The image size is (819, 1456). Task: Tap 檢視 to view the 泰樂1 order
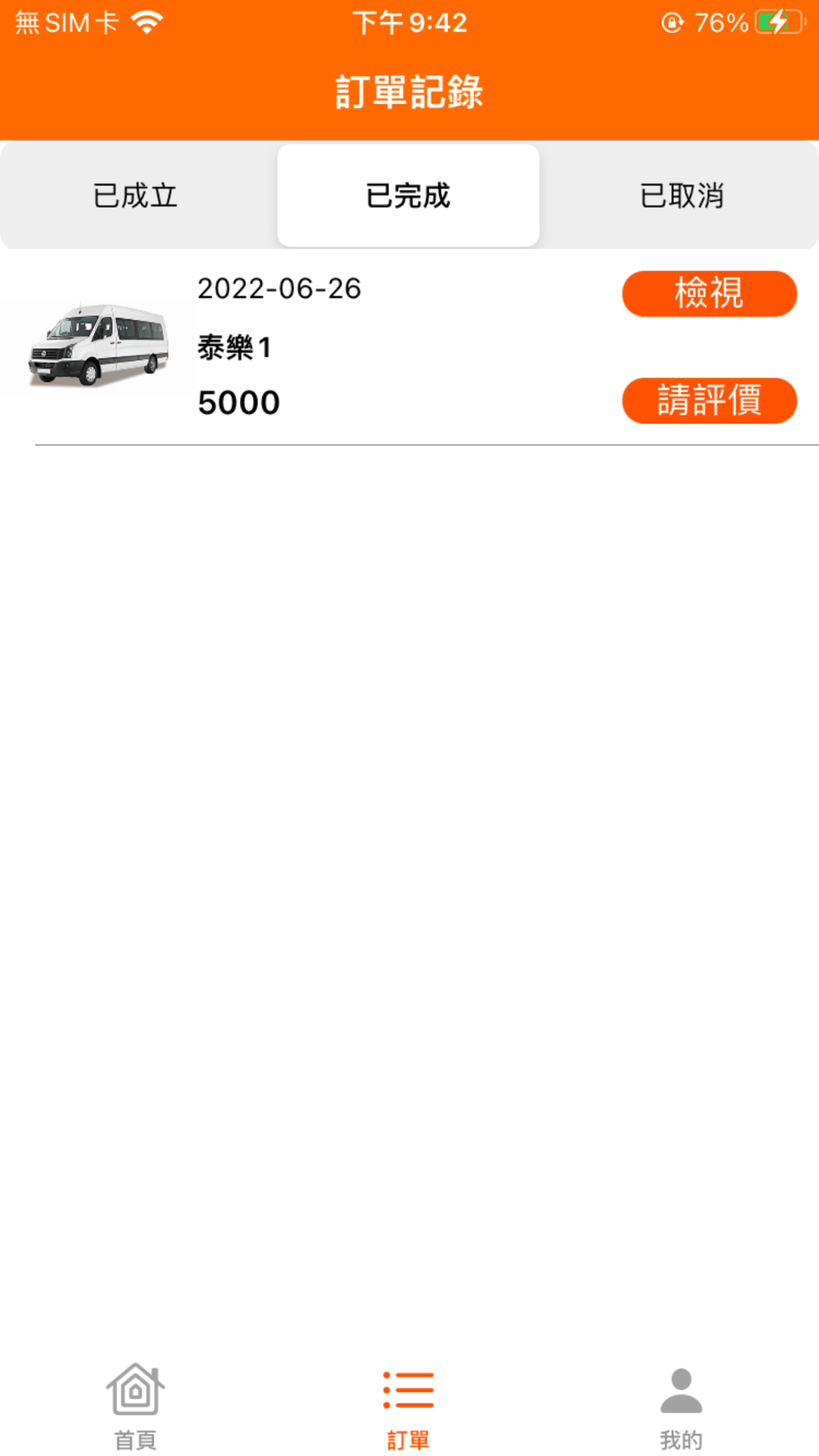pyautogui.click(x=709, y=293)
